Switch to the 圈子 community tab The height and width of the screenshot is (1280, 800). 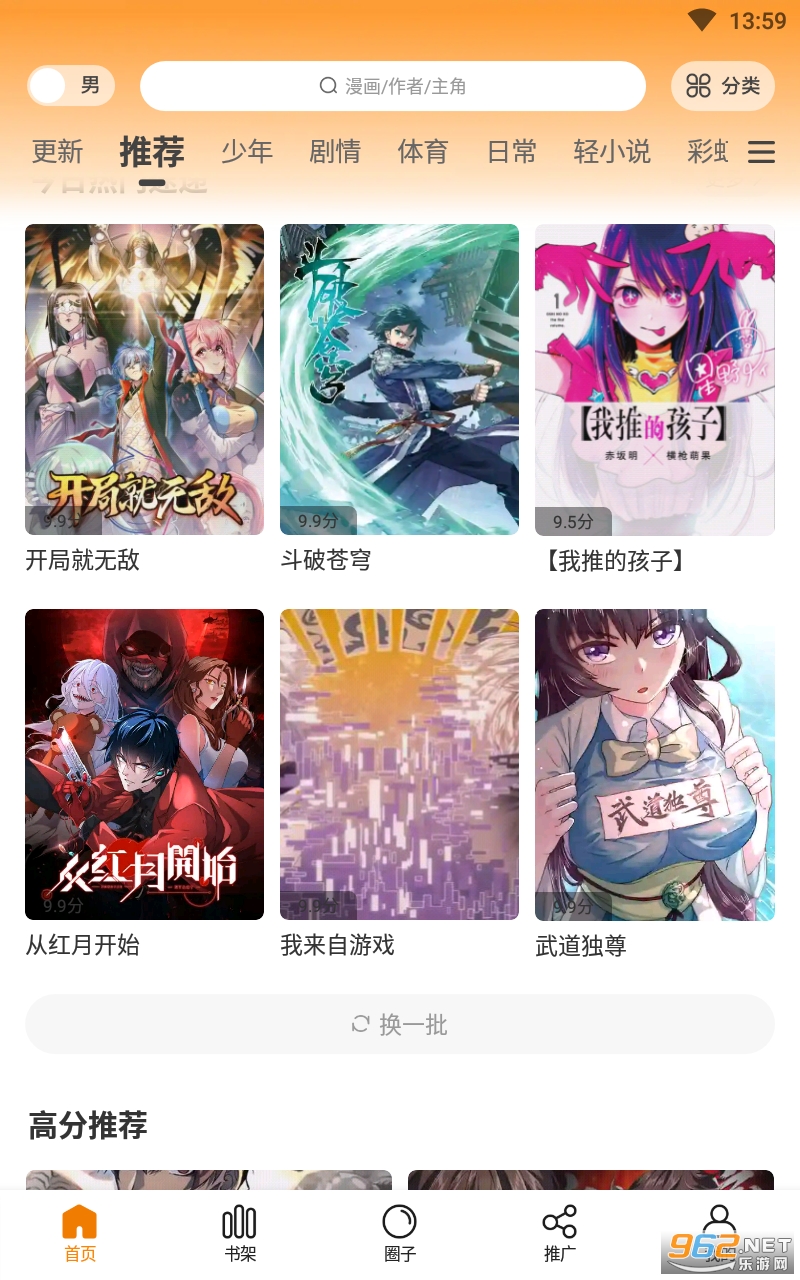(400, 1233)
